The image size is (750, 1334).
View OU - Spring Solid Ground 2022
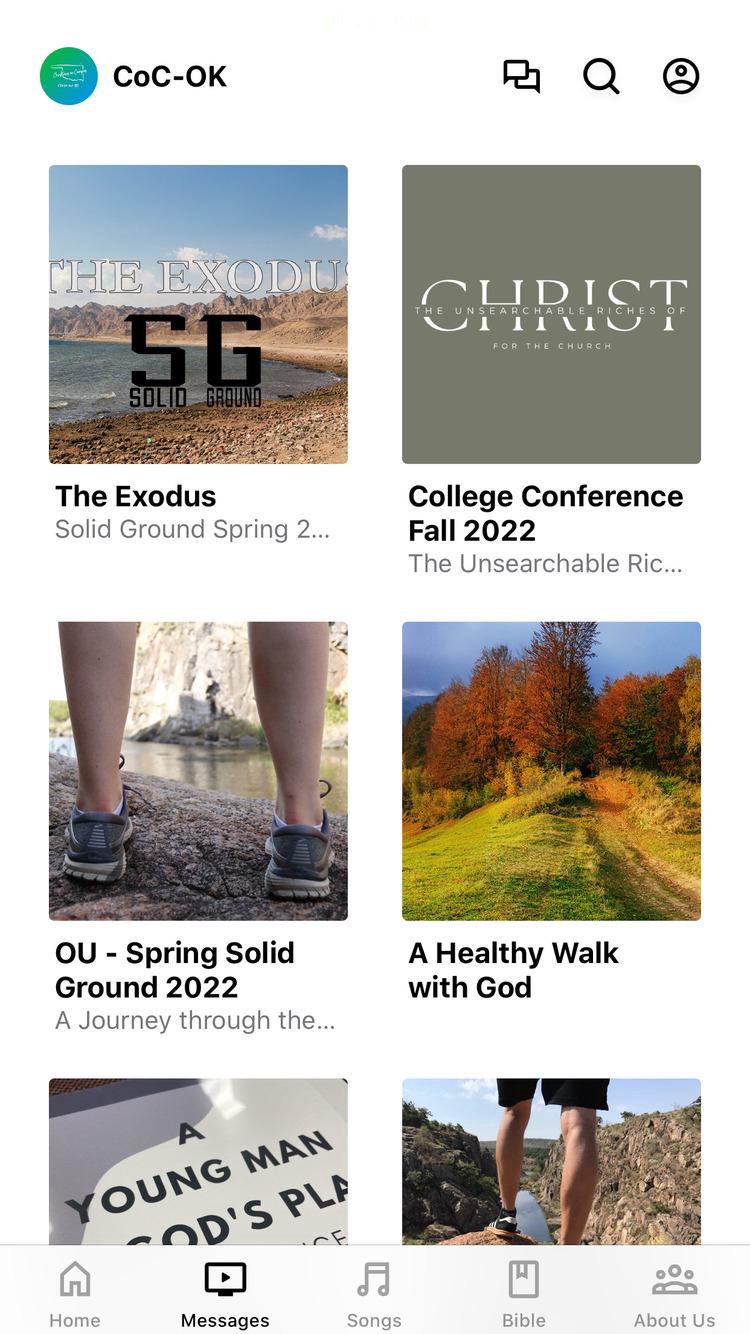[198, 771]
